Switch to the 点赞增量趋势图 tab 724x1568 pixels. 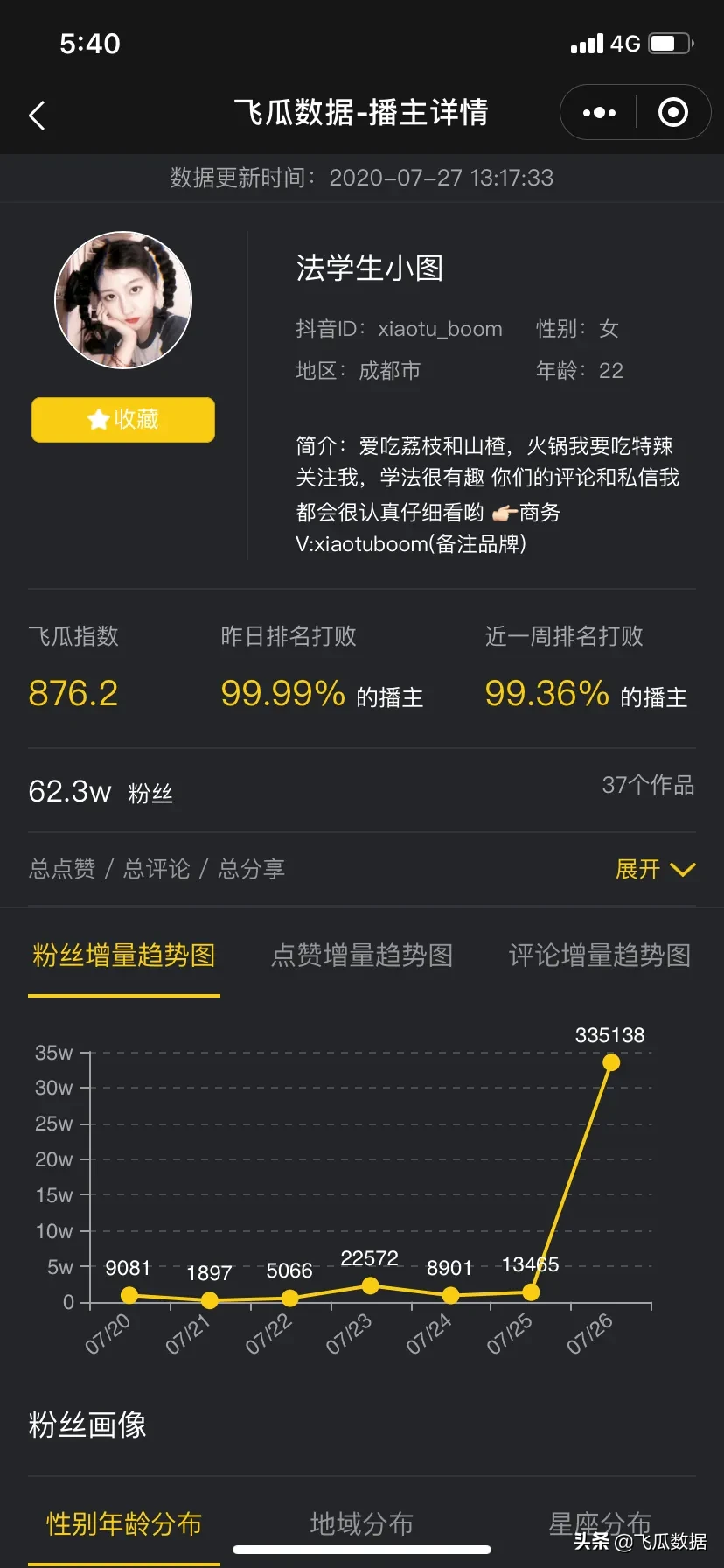[362, 955]
